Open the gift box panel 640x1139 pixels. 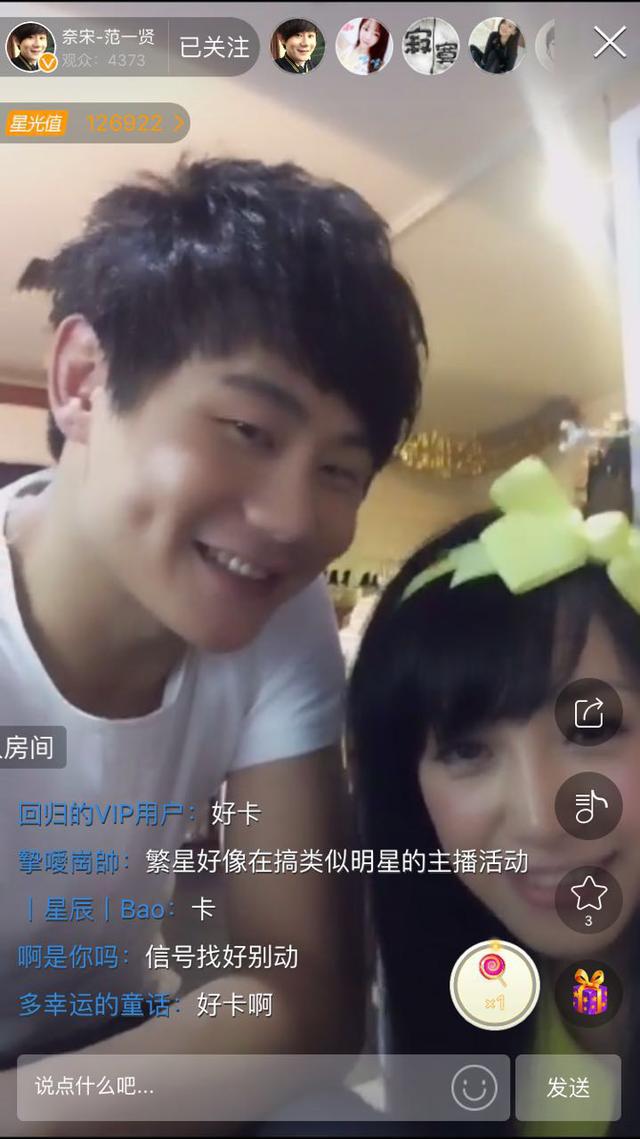tap(589, 993)
